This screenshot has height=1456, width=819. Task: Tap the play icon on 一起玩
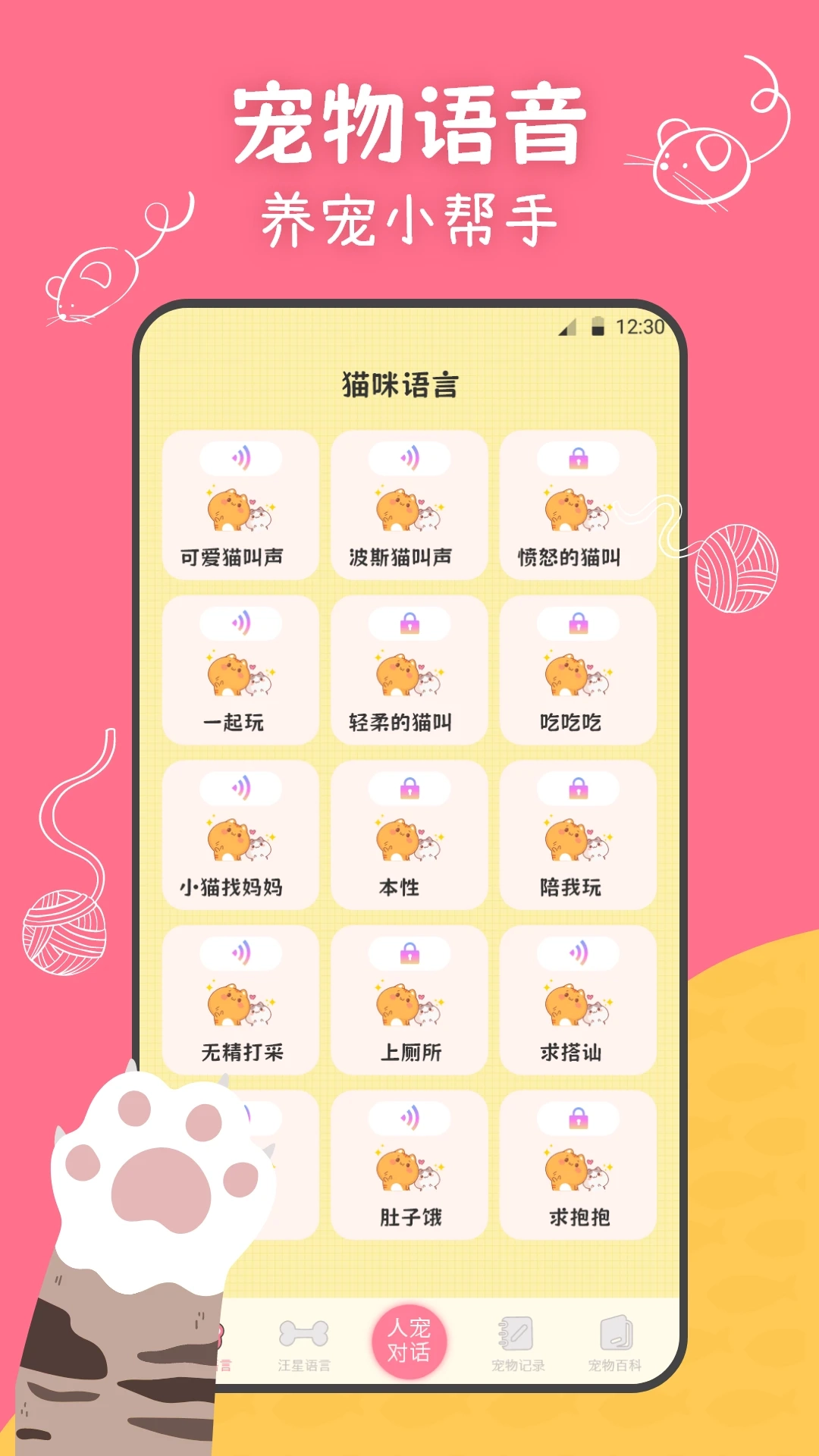pyautogui.click(x=243, y=625)
